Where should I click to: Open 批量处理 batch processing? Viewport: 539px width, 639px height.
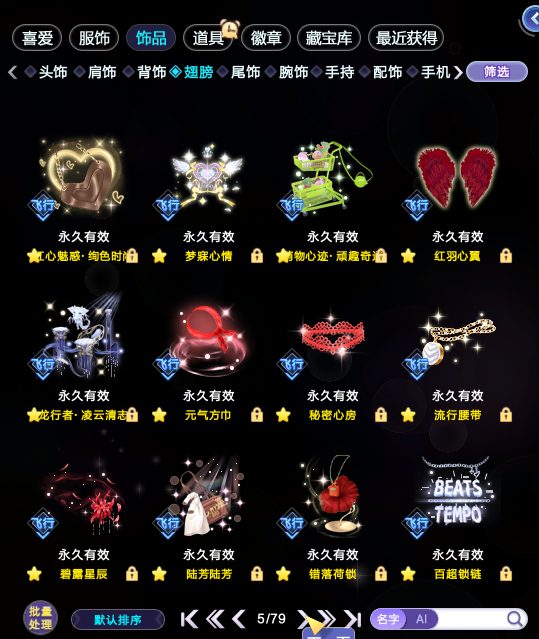tap(40, 618)
